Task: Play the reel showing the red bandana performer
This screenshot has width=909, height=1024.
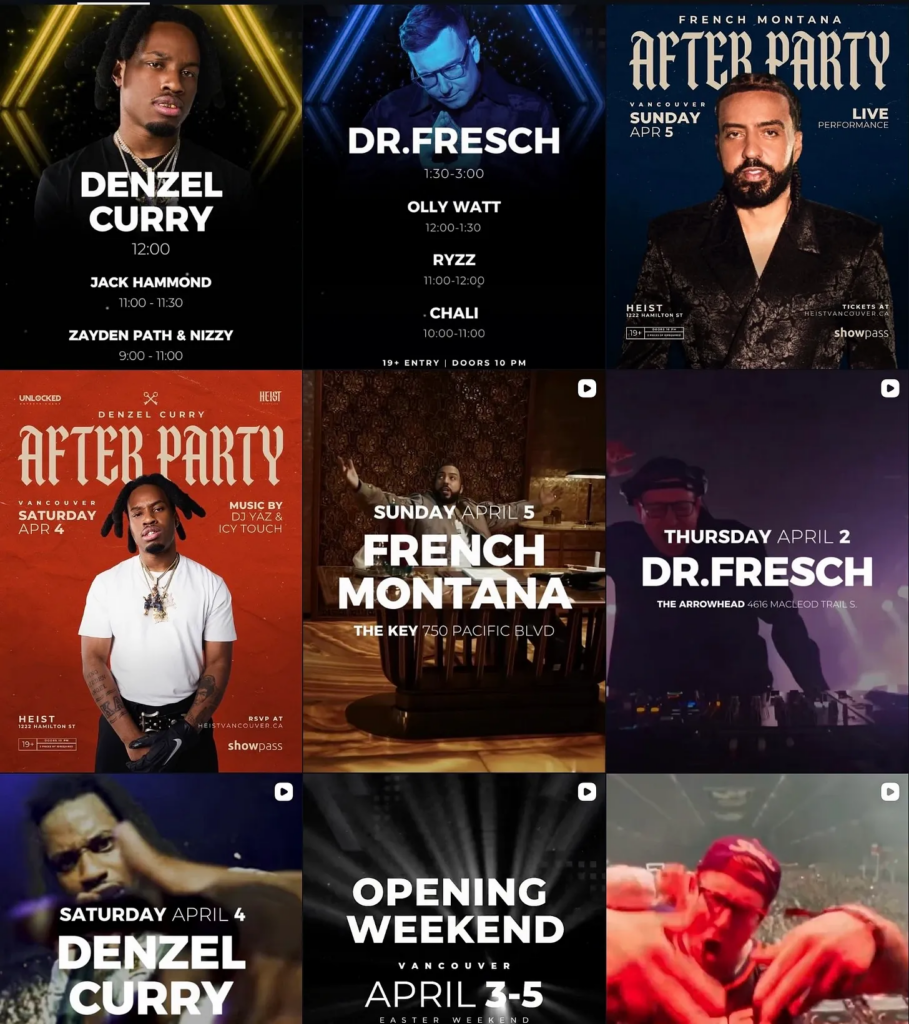Action: 757,898
